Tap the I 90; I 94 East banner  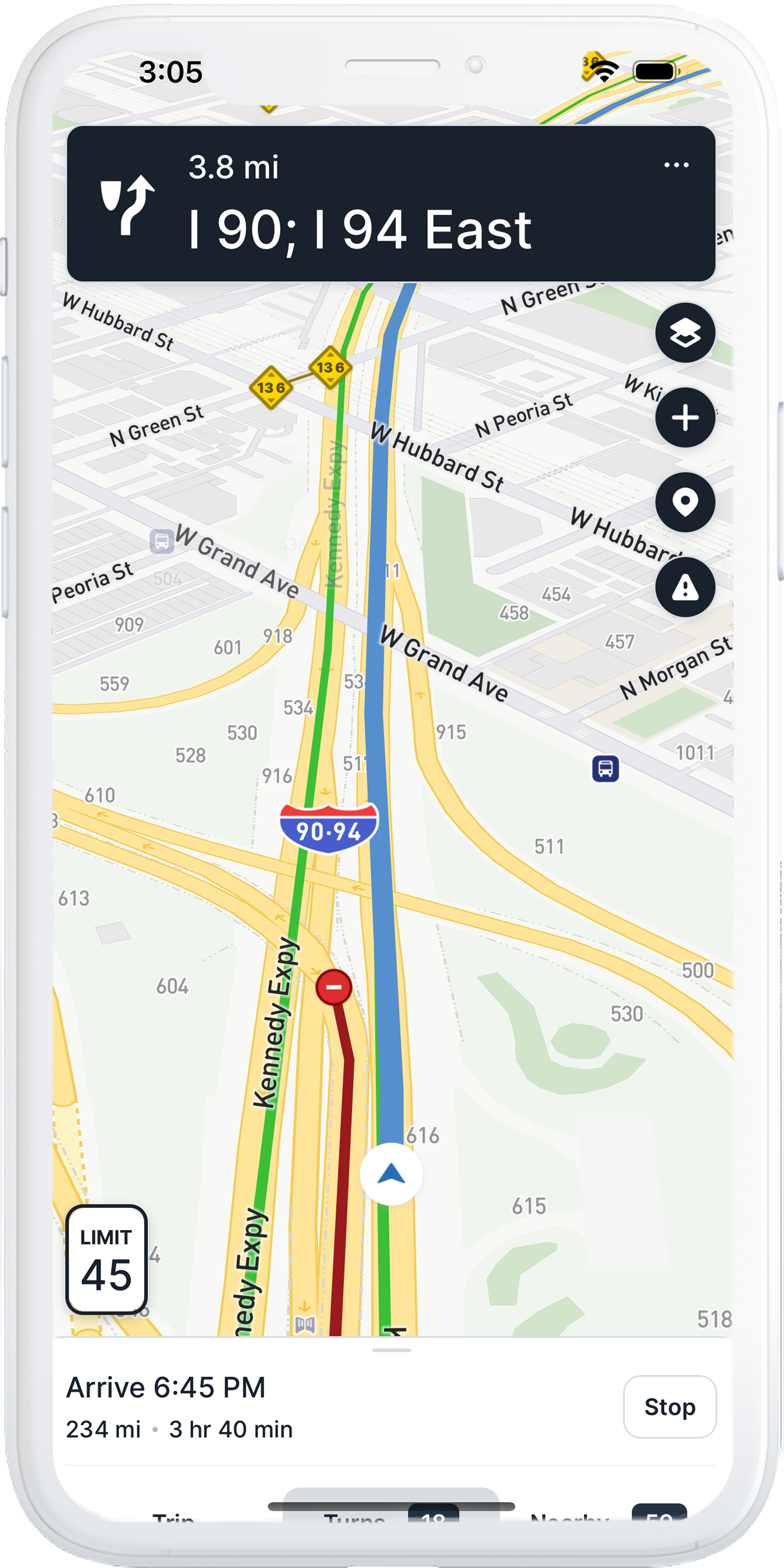(x=359, y=230)
